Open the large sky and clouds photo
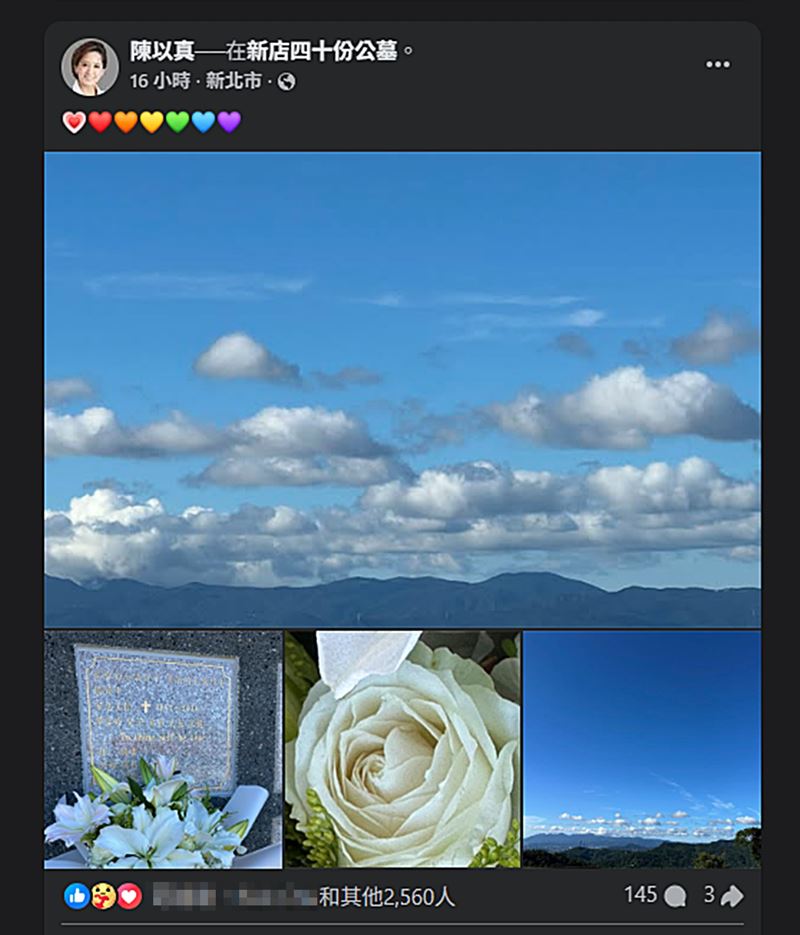The width and height of the screenshot is (800, 935). point(402,390)
